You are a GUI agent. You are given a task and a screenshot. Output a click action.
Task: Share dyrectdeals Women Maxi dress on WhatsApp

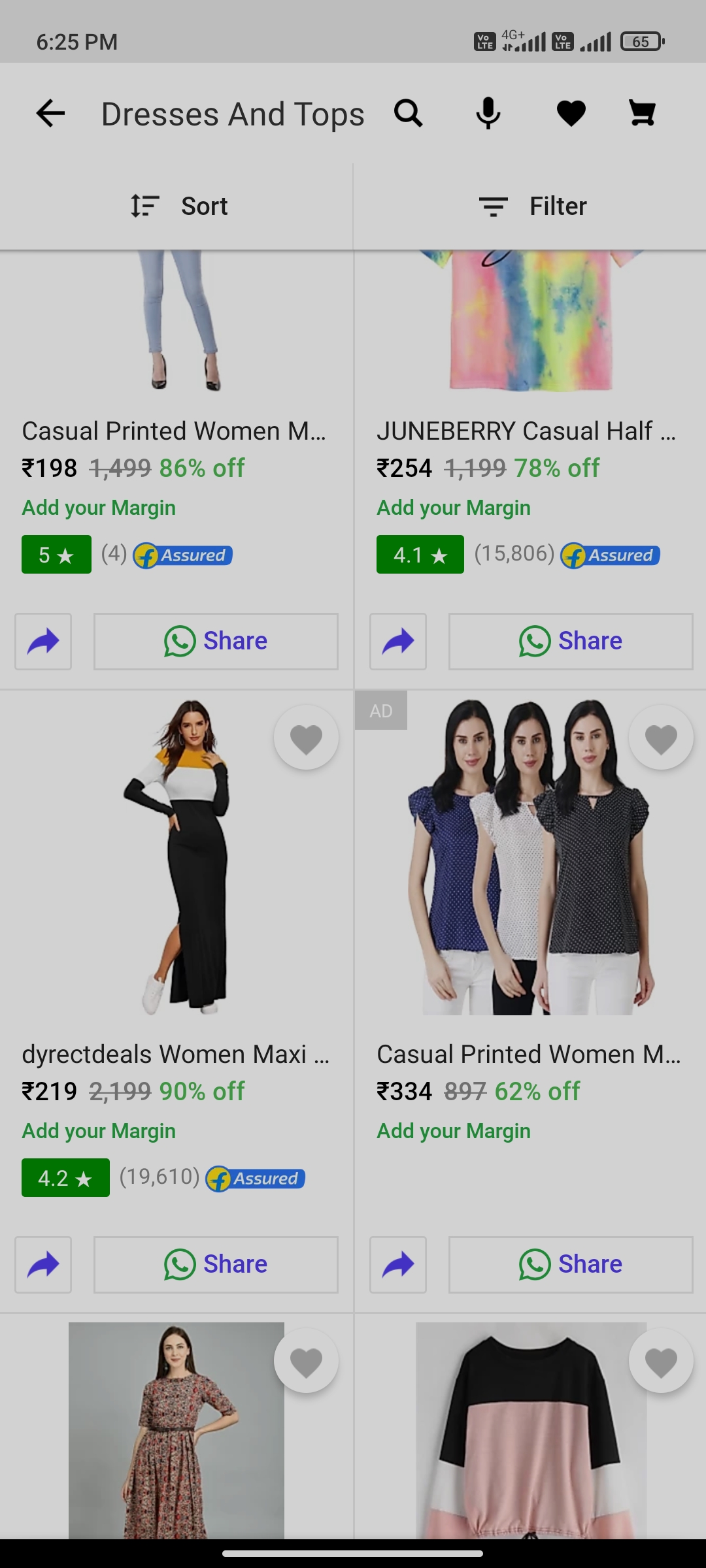(216, 1265)
